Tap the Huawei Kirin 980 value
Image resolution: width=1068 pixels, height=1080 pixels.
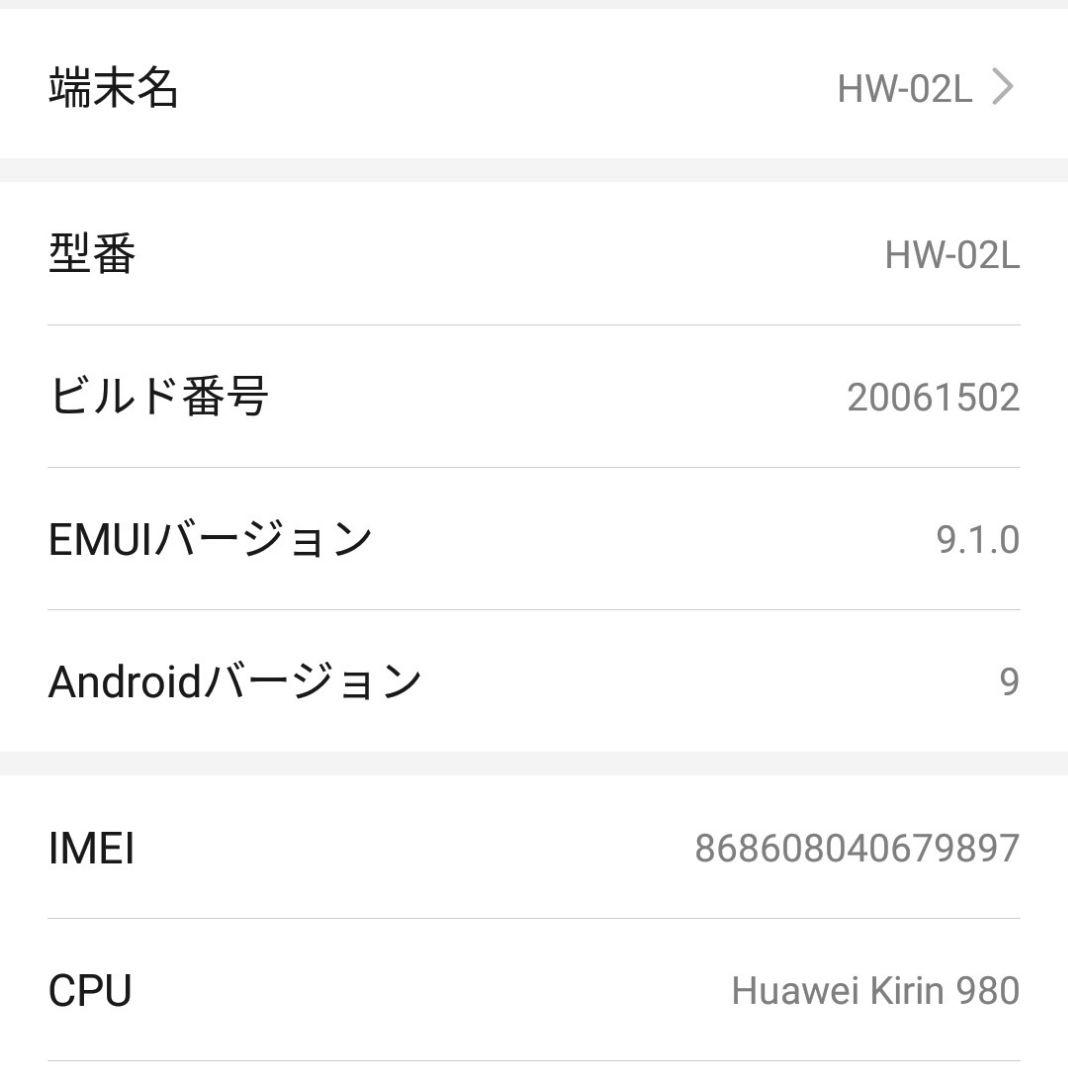coord(875,990)
